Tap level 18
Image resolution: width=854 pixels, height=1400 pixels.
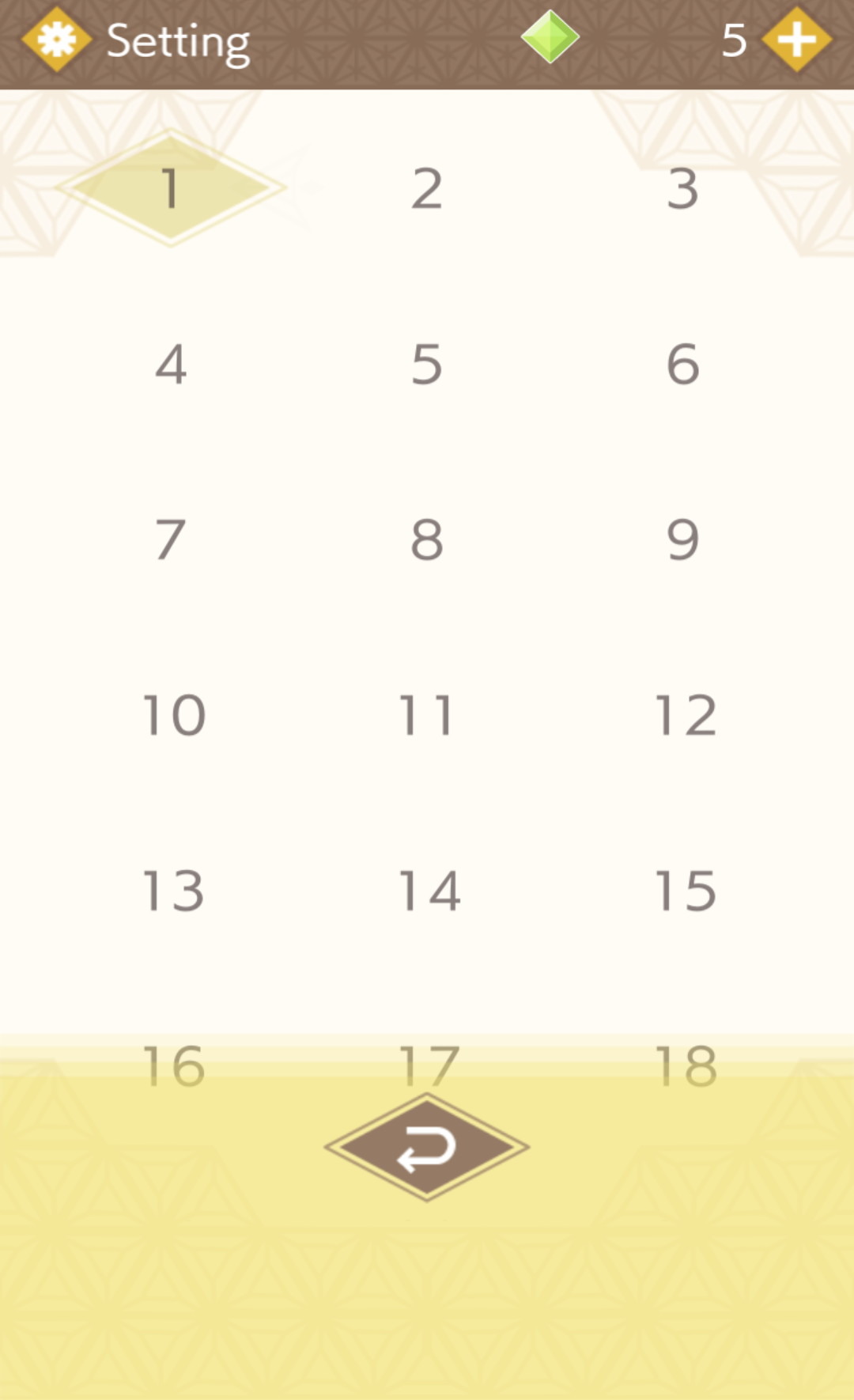[x=686, y=1065]
